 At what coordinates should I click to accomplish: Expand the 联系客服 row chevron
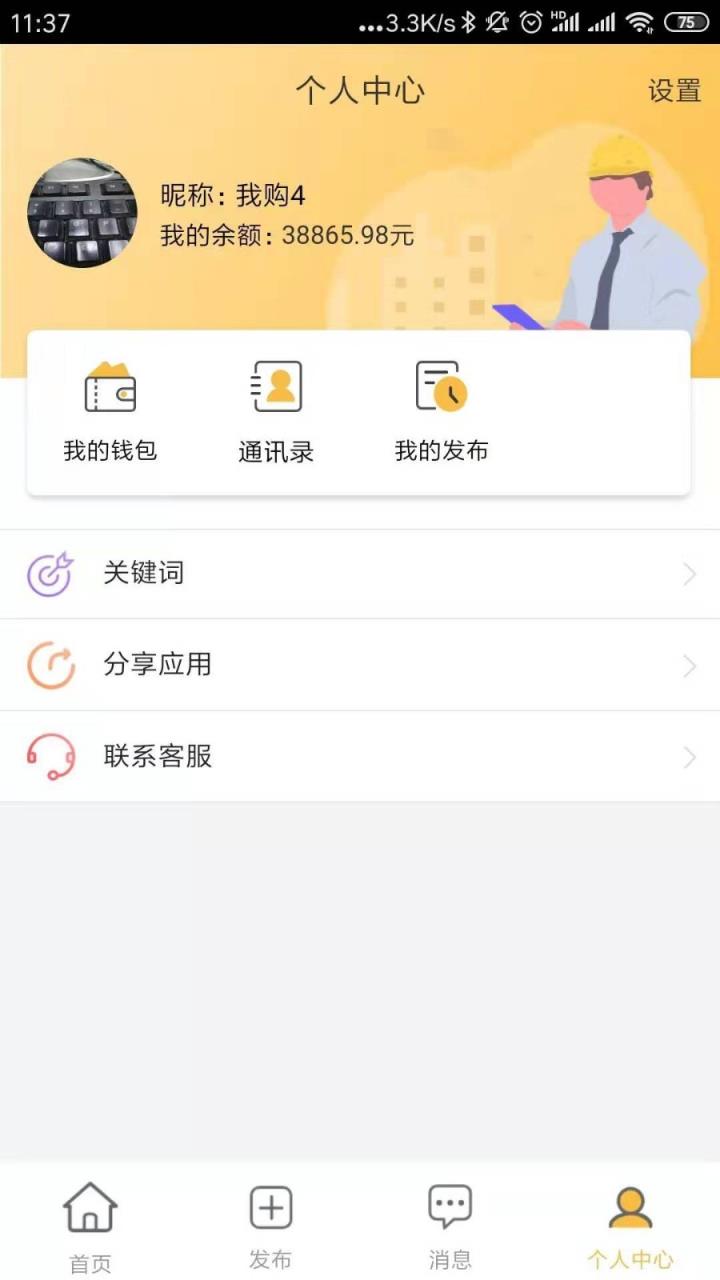pyautogui.click(x=689, y=756)
